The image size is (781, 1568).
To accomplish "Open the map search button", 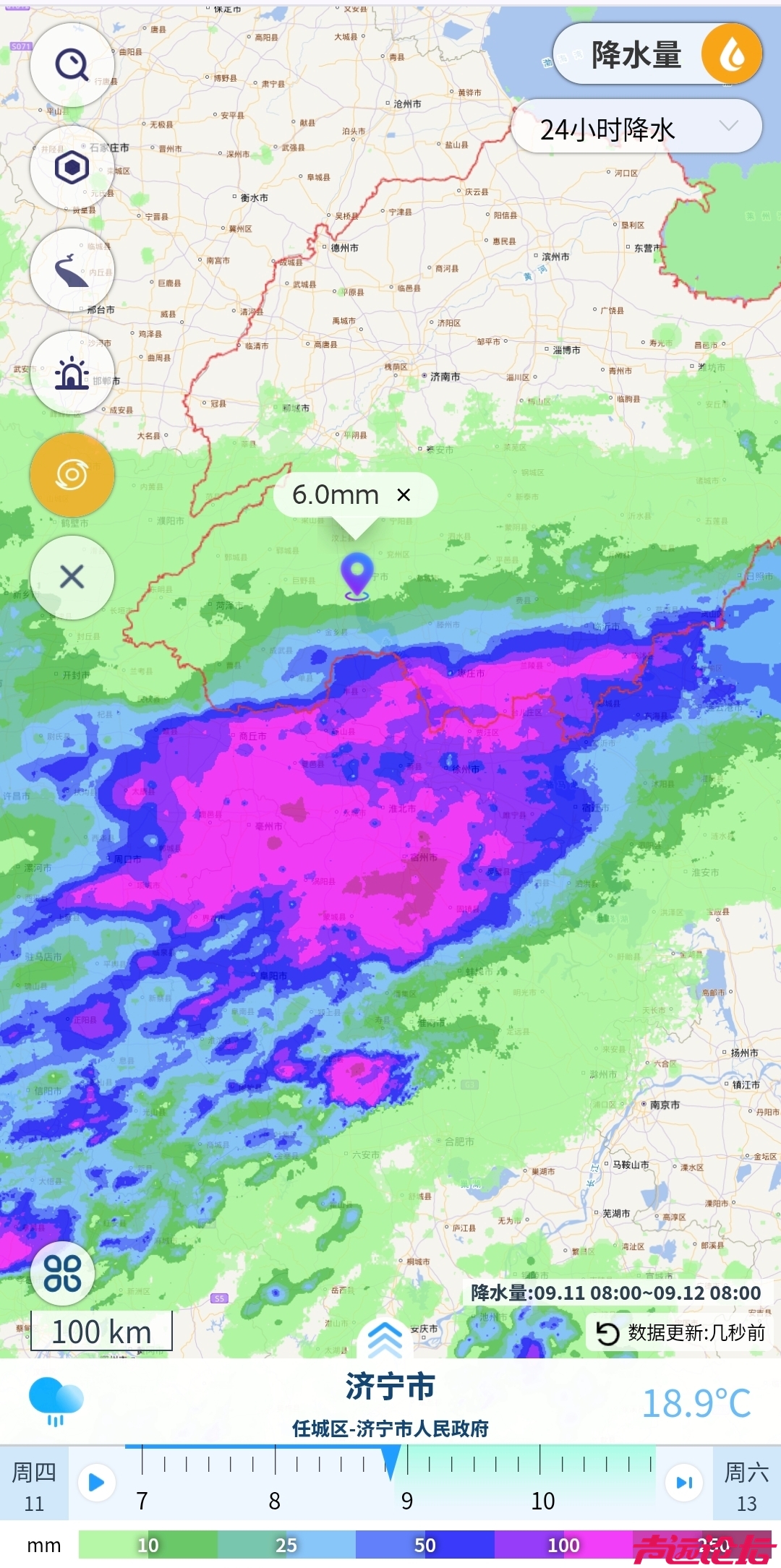I will [x=72, y=65].
